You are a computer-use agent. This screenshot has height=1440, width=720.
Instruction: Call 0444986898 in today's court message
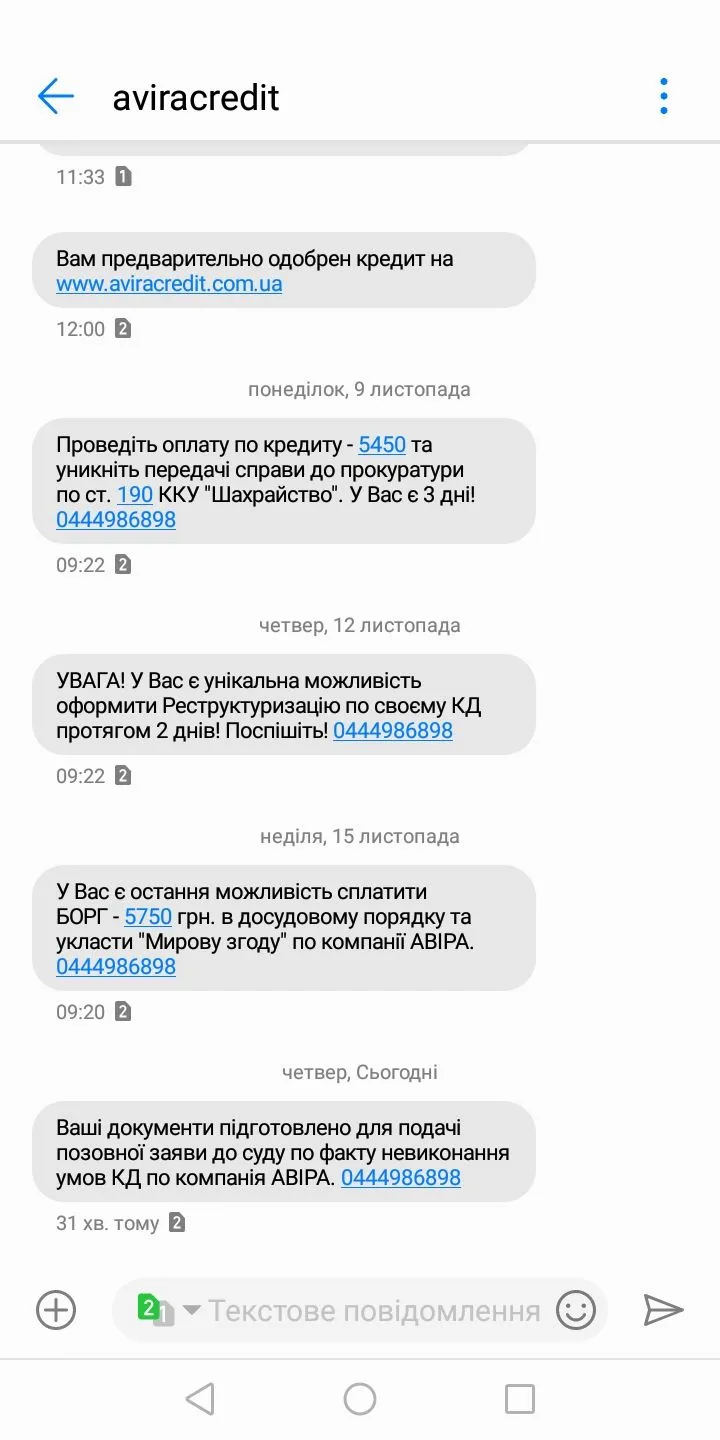click(x=401, y=1178)
